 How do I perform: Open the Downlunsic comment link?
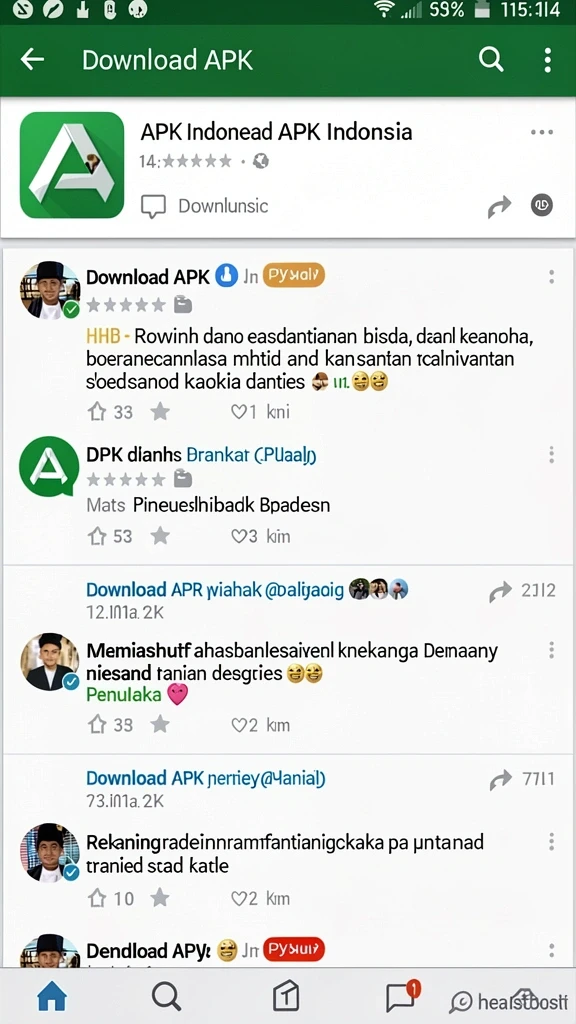204,206
